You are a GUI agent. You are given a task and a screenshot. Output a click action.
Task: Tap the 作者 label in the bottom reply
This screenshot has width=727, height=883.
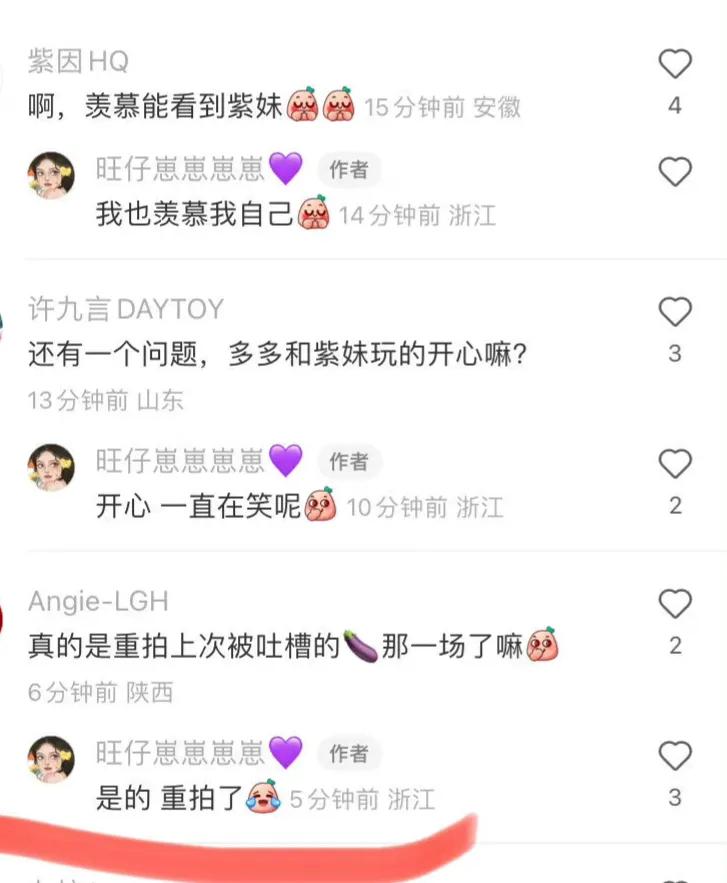tap(349, 754)
